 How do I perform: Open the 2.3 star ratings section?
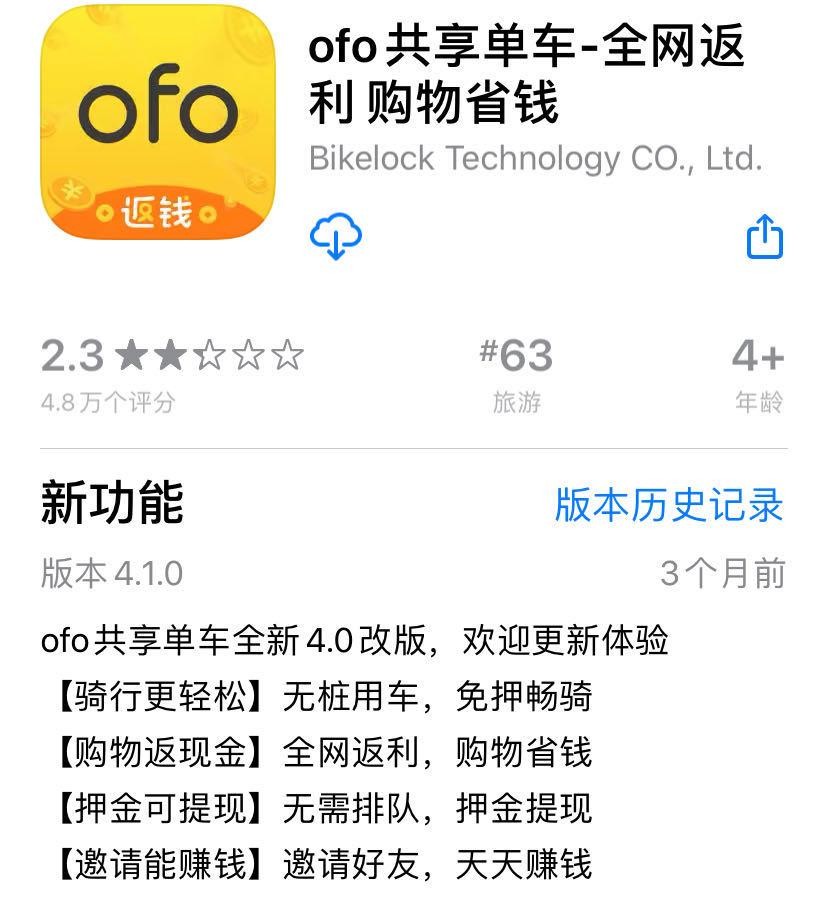coord(172,374)
